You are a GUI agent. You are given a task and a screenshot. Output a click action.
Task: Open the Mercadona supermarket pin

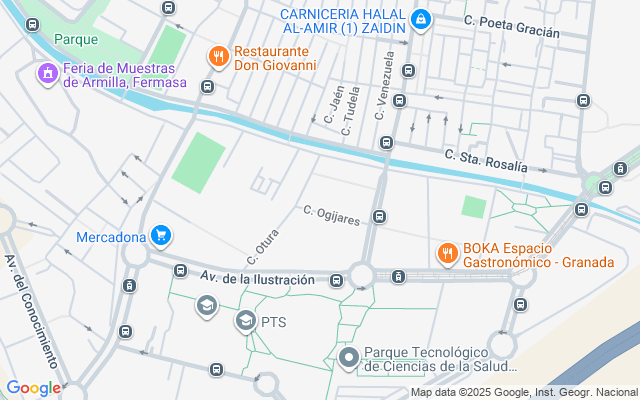pyautogui.click(x=161, y=236)
